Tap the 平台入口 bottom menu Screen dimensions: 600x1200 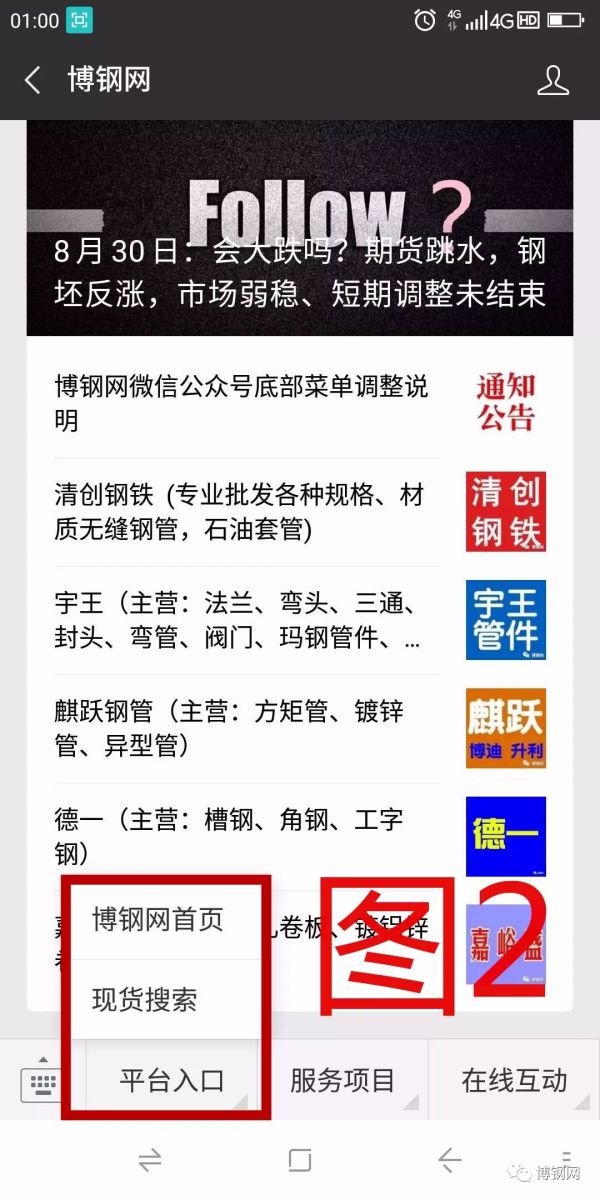click(x=171, y=1079)
